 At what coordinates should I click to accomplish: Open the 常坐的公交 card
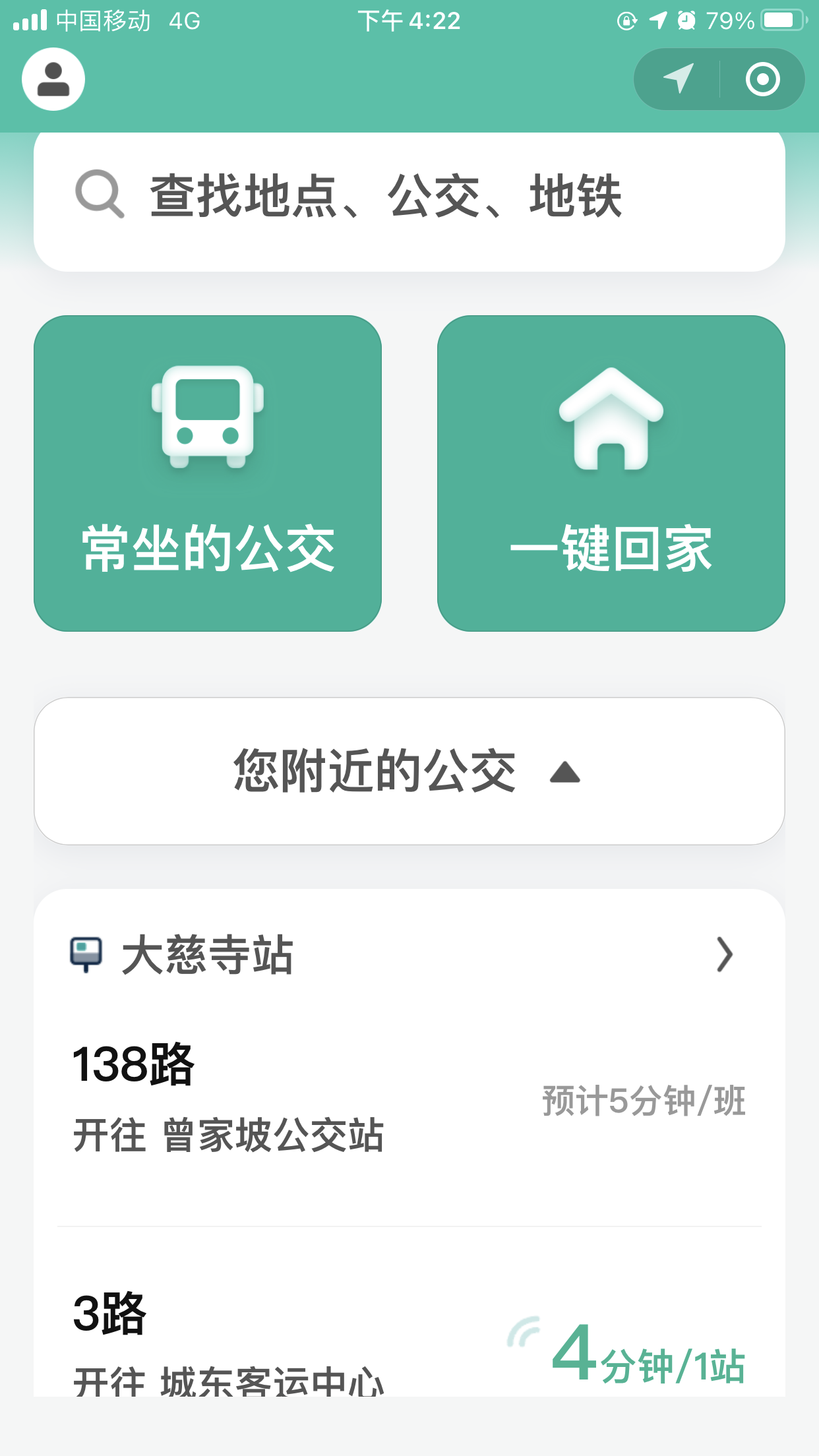(x=208, y=473)
